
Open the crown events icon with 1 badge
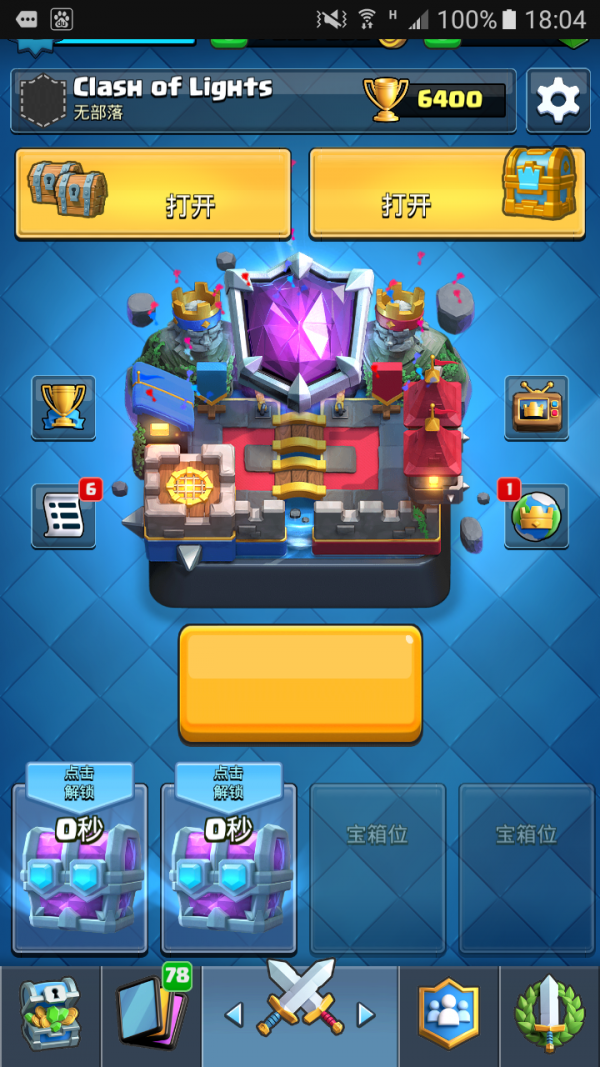pos(536,517)
